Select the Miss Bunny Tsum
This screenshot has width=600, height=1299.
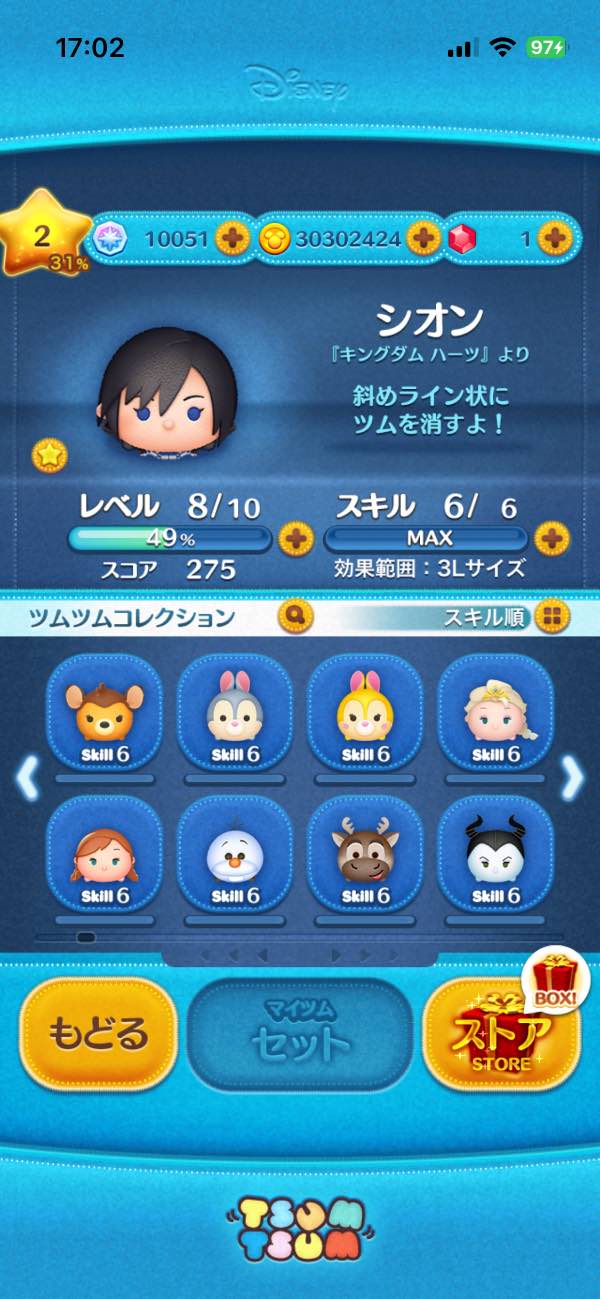(x=363, y=713)
